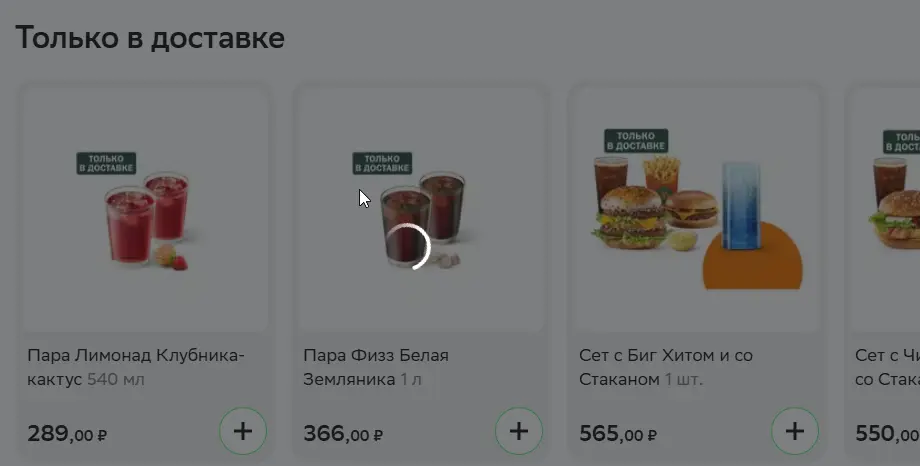
Task: Open the Пара Лимонад Клубника-кактус product card
Action: 146,273
